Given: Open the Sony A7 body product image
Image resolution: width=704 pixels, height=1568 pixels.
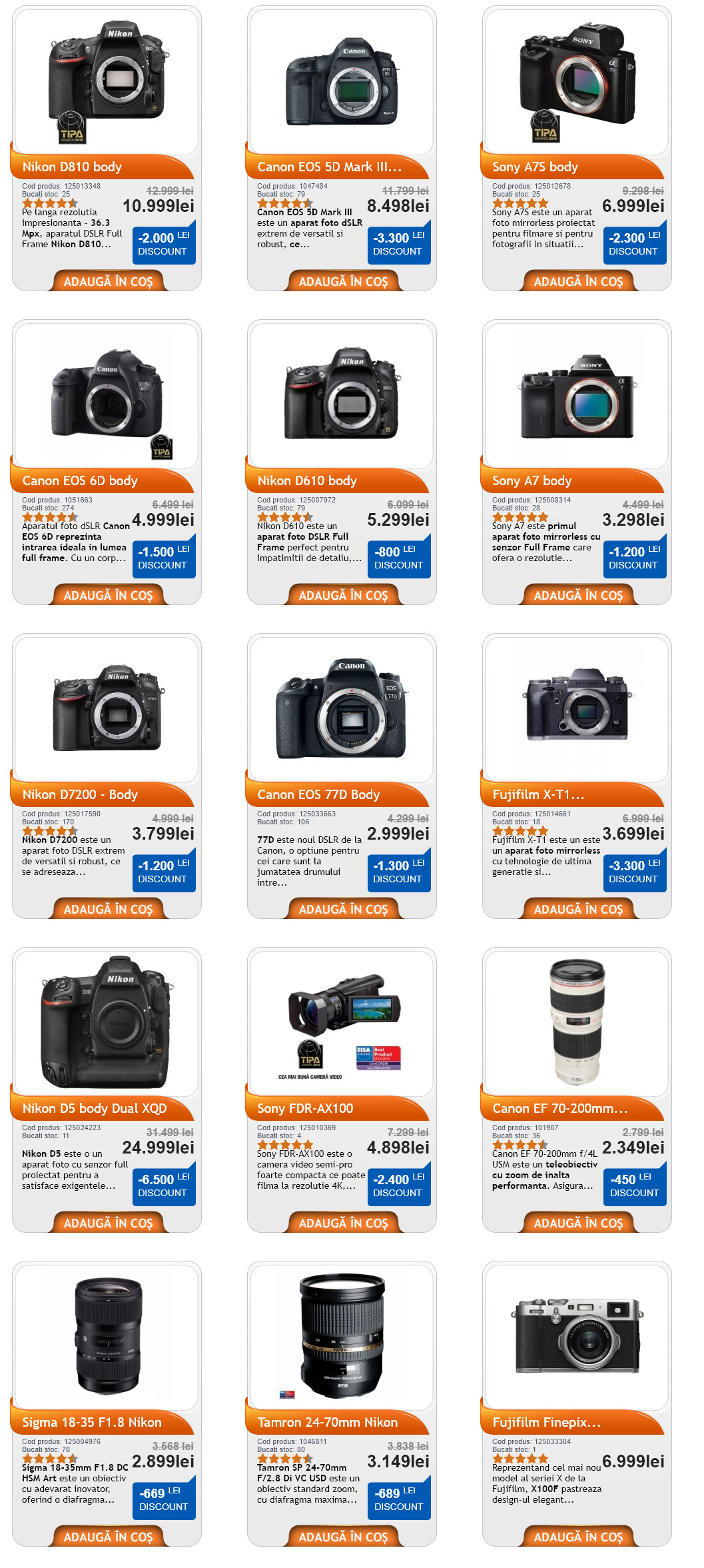Looking at the screenshot, I should tap(577, 397).
